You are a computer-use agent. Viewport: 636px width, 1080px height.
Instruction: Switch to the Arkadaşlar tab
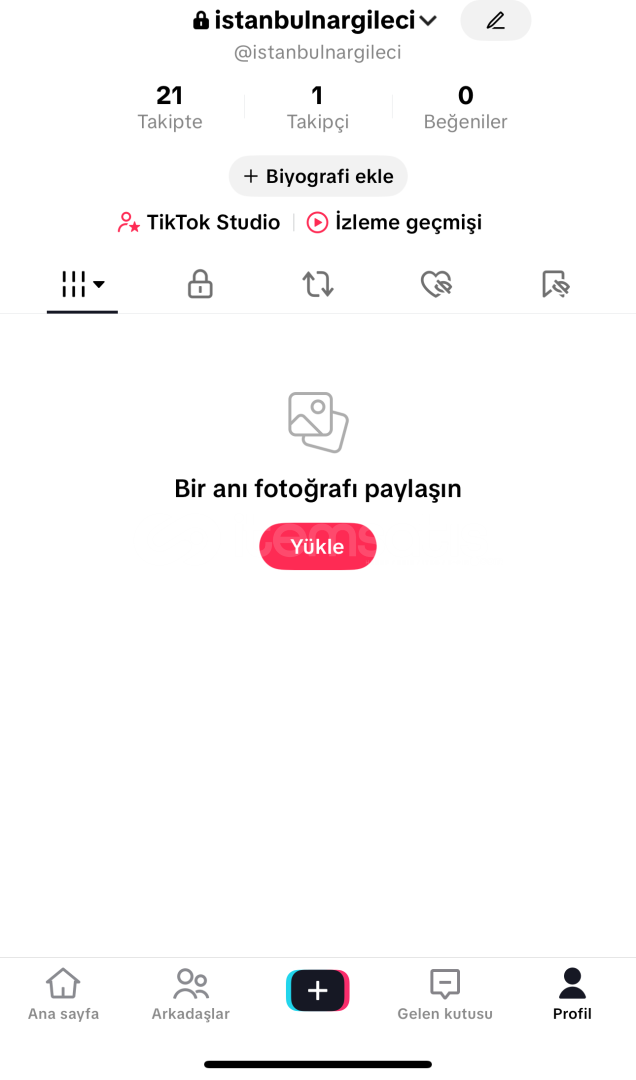191,994
